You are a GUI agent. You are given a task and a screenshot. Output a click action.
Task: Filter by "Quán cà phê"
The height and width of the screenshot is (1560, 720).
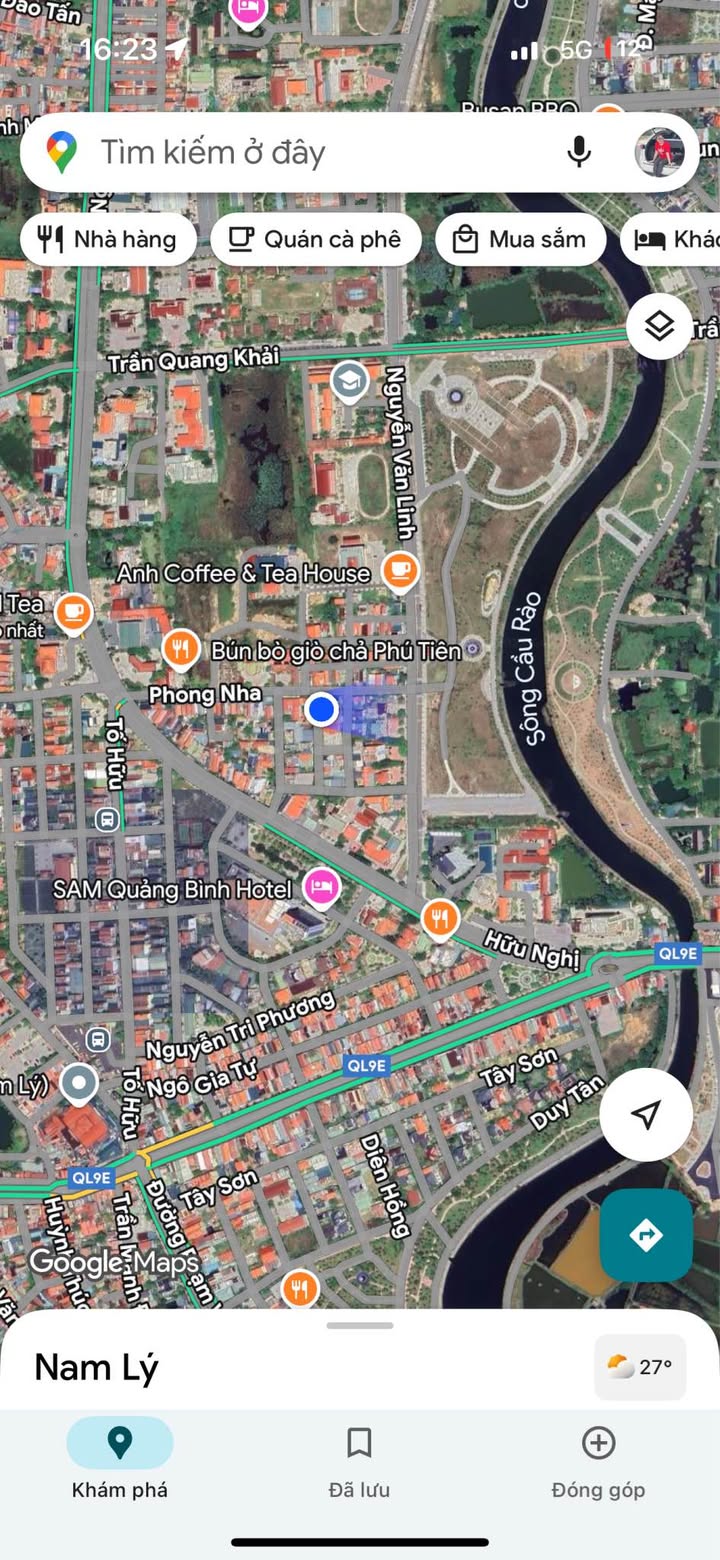pos(315,240)
